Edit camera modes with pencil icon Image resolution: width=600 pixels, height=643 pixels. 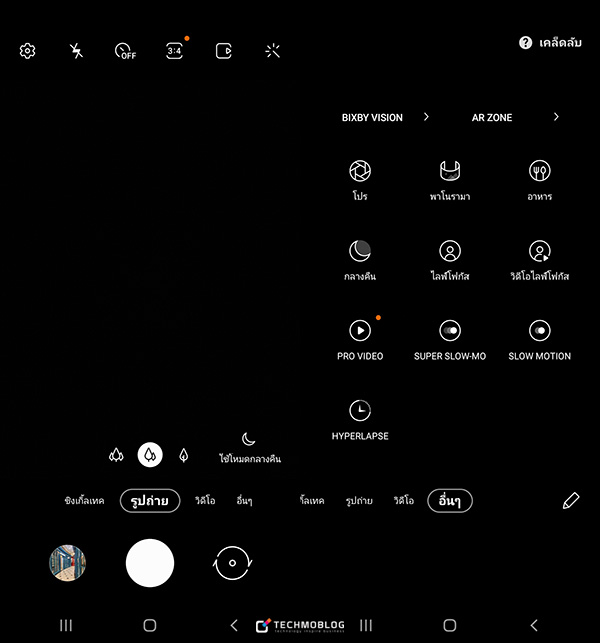click(570, 501)
